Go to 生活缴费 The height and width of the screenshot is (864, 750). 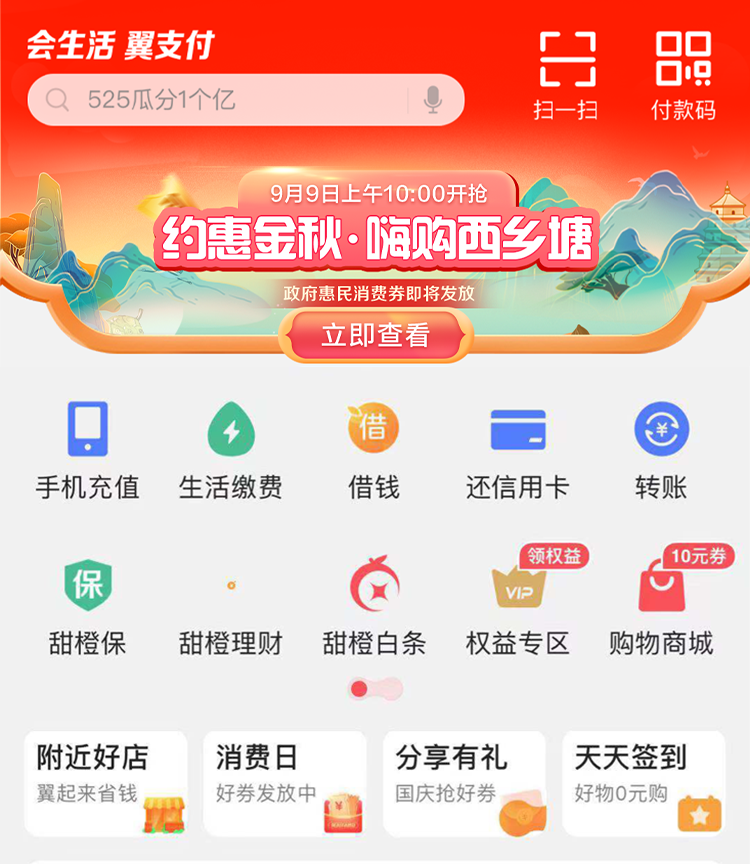click(231, 450)
